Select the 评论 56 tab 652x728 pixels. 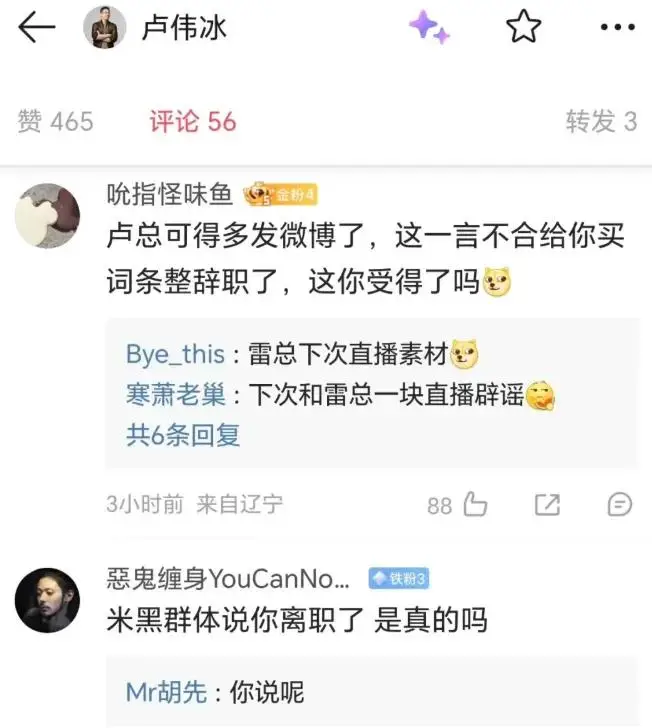pyautogui.click(x=193, y=122)
